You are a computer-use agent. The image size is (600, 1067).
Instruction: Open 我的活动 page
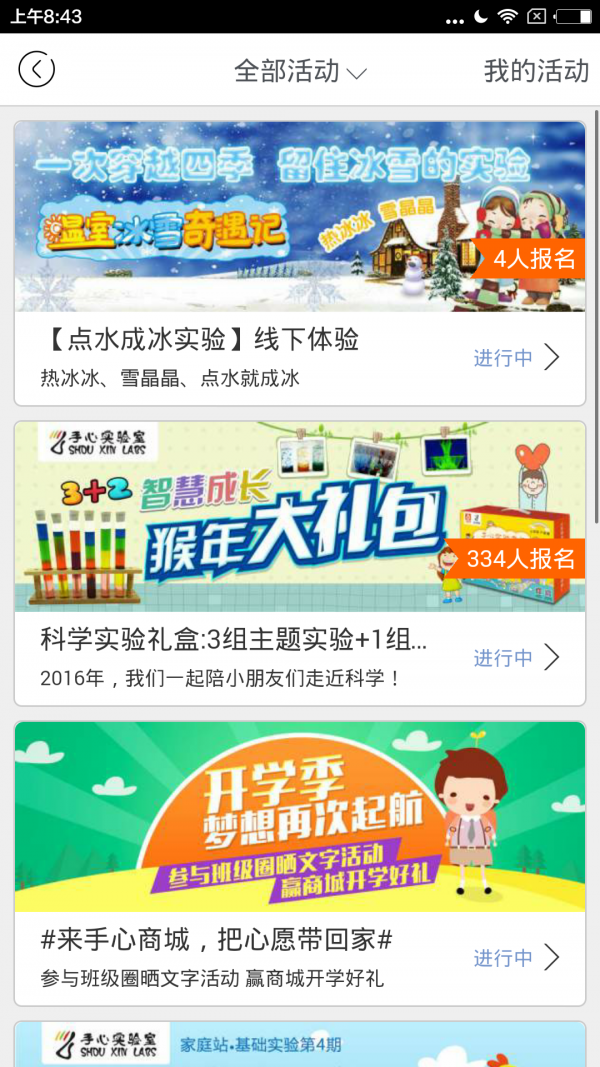click(x=536, y=71)
